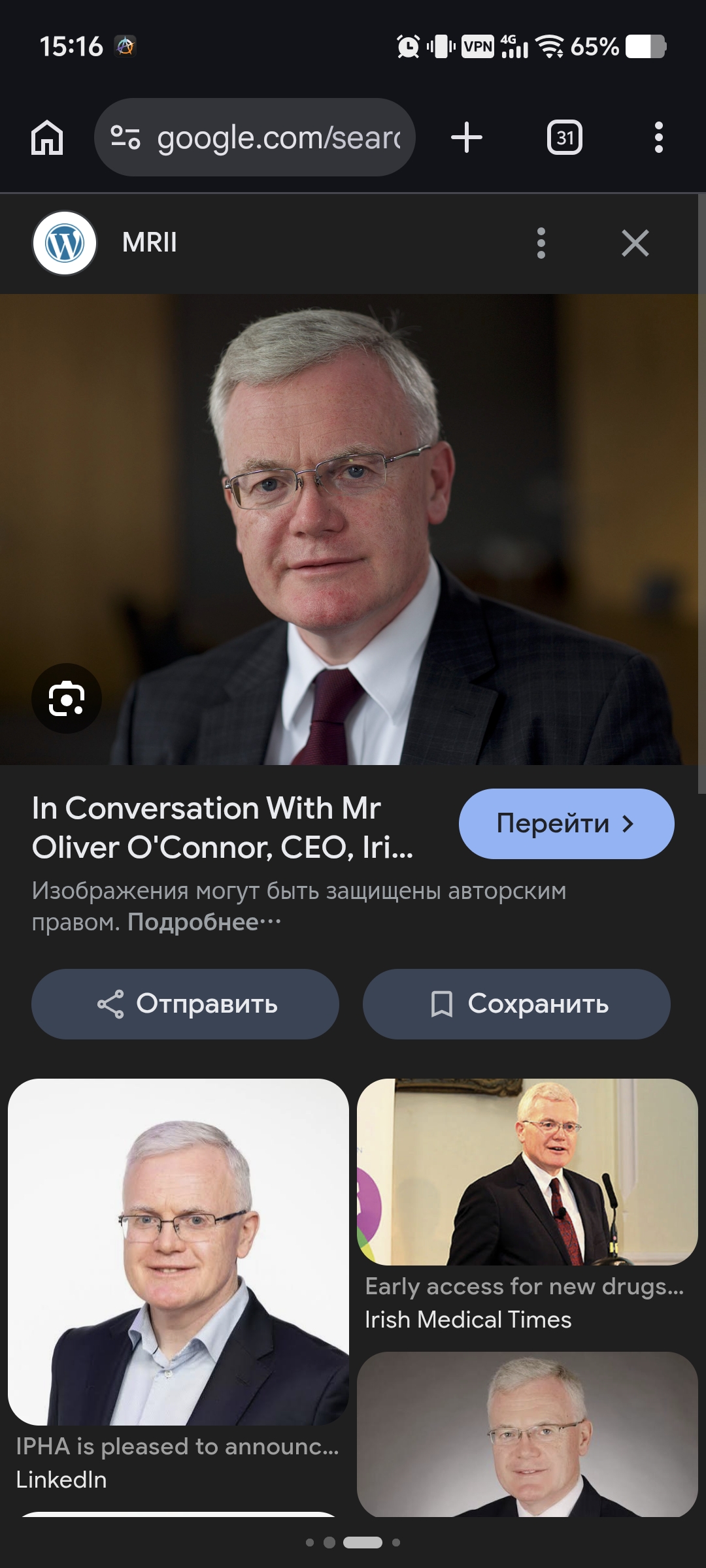Open the Подробнее copyright link
Screen dimensions: 706x1568
[193, 922]
